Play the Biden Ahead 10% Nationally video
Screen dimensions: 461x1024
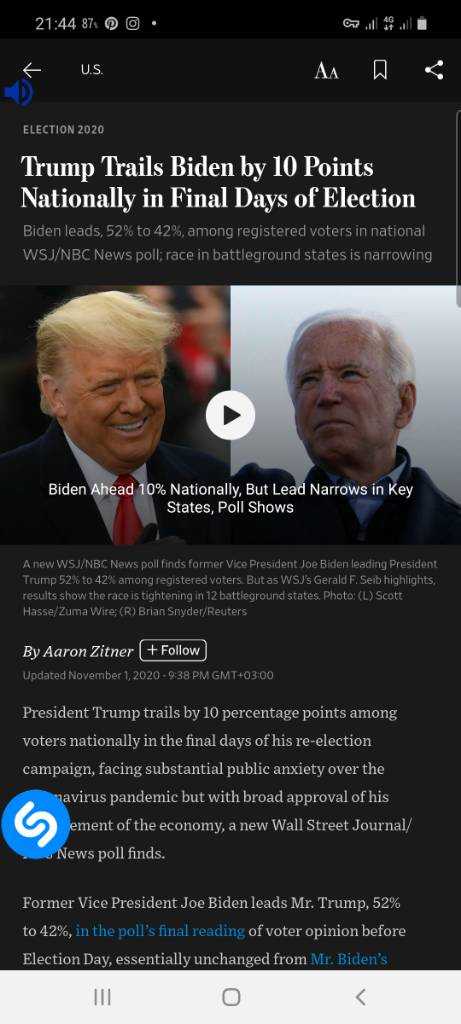(230, 415)
